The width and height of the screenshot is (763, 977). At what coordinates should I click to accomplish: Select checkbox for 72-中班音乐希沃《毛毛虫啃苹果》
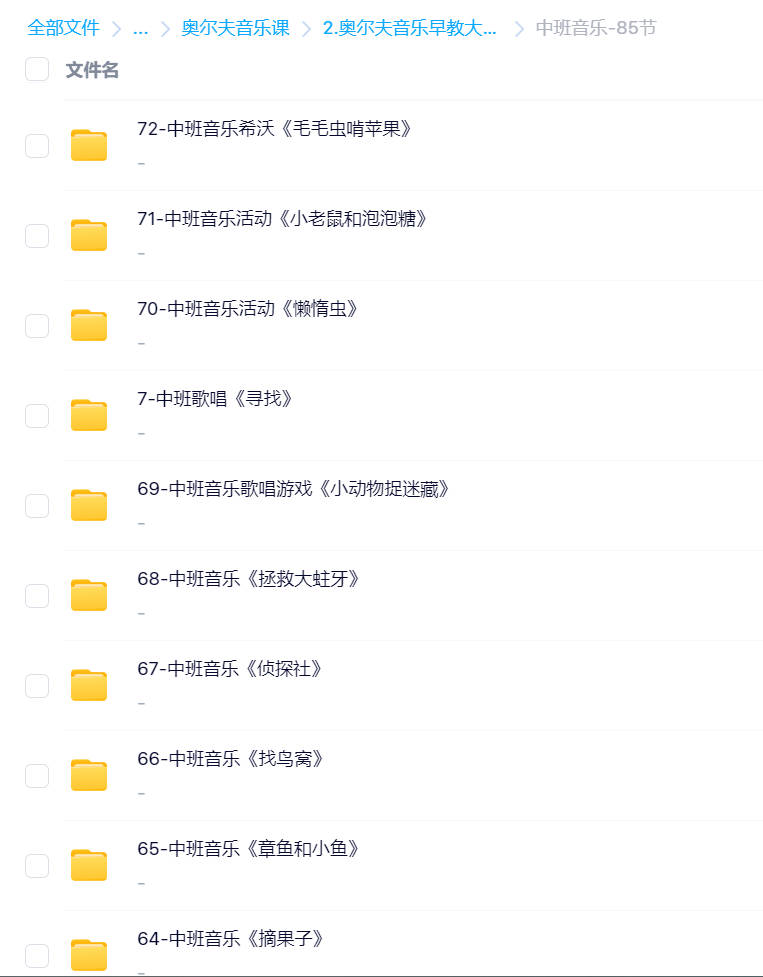(x=37, y=146)
